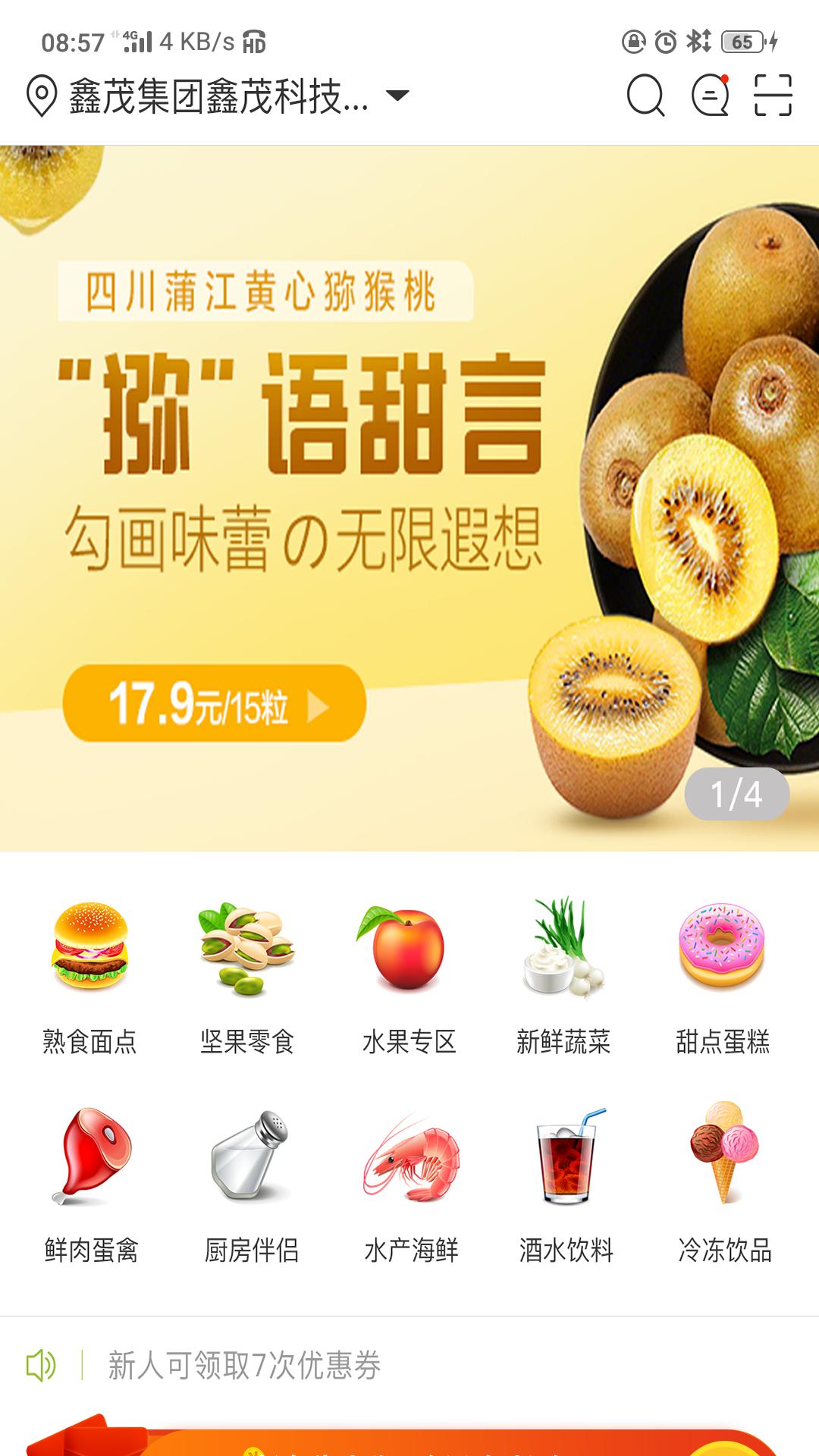
Task: Open the messages chat icon
Action: click(711, 96)
